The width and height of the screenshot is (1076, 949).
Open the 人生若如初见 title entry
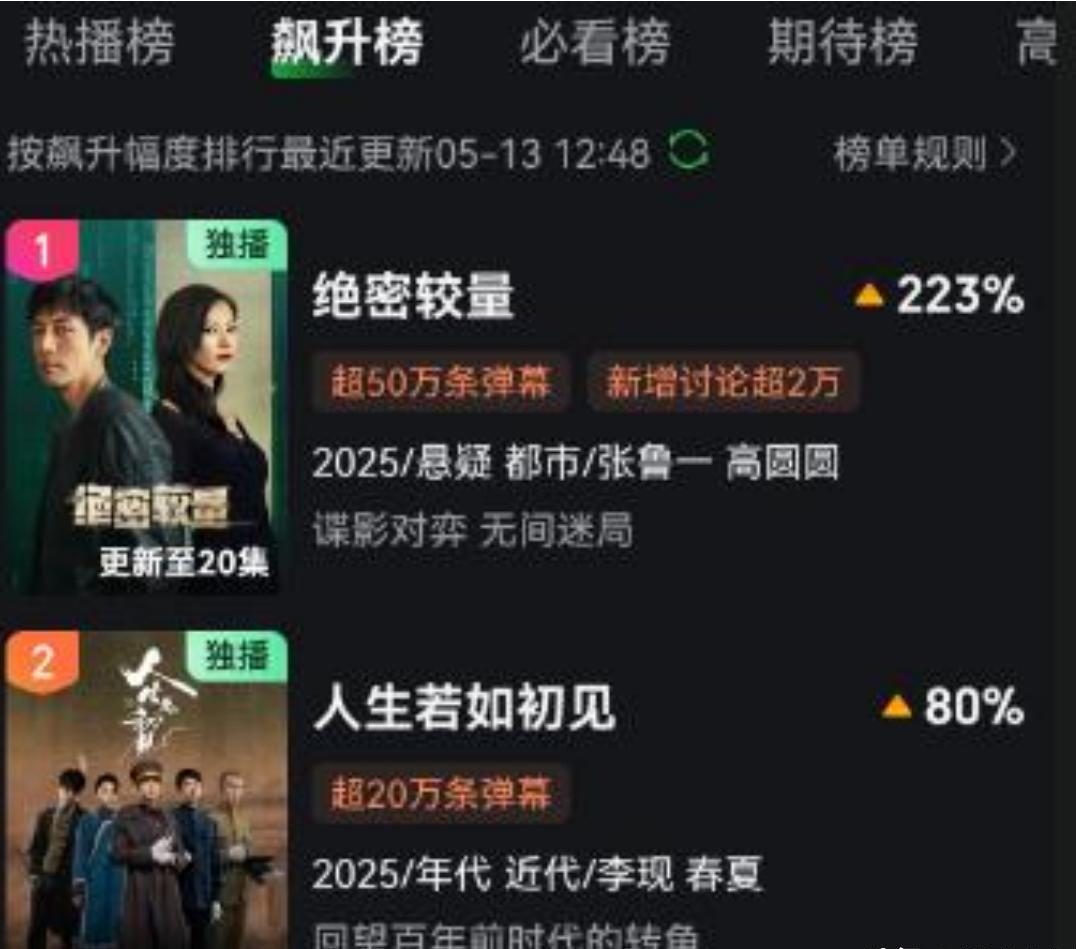coord(464,708)
